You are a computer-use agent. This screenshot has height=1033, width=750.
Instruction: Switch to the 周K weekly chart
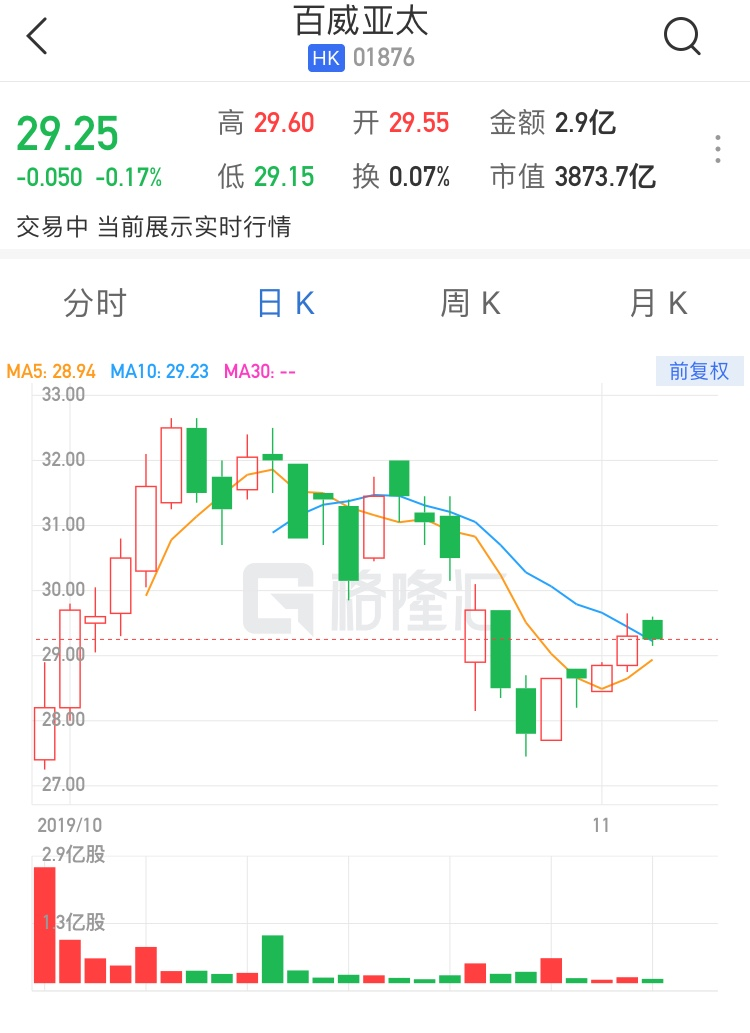click(x=470, y=303)
